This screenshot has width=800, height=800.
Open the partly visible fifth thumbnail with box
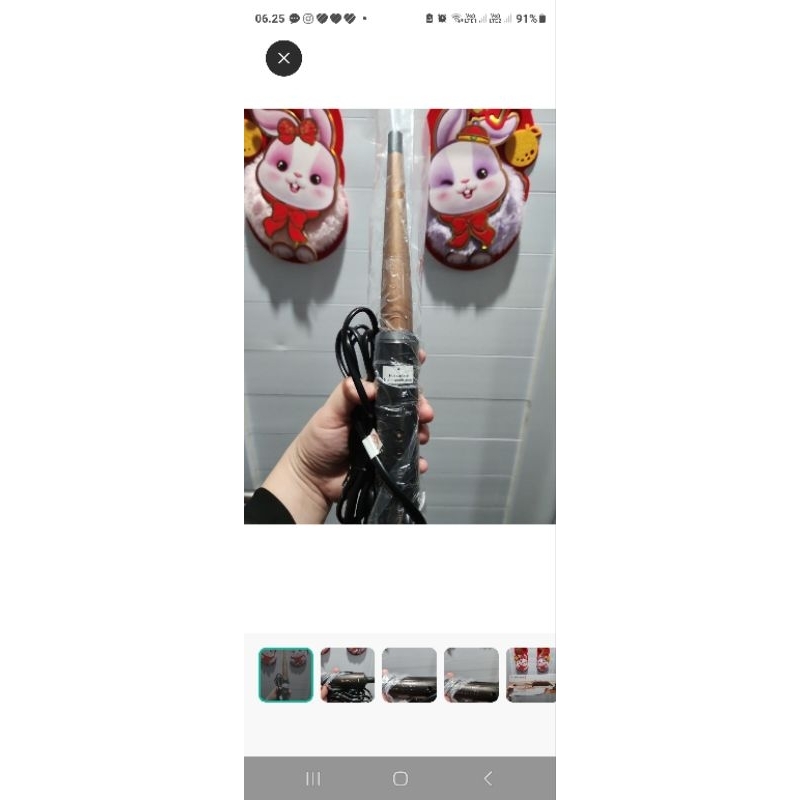pyautogui.click(x=531, y=675)
